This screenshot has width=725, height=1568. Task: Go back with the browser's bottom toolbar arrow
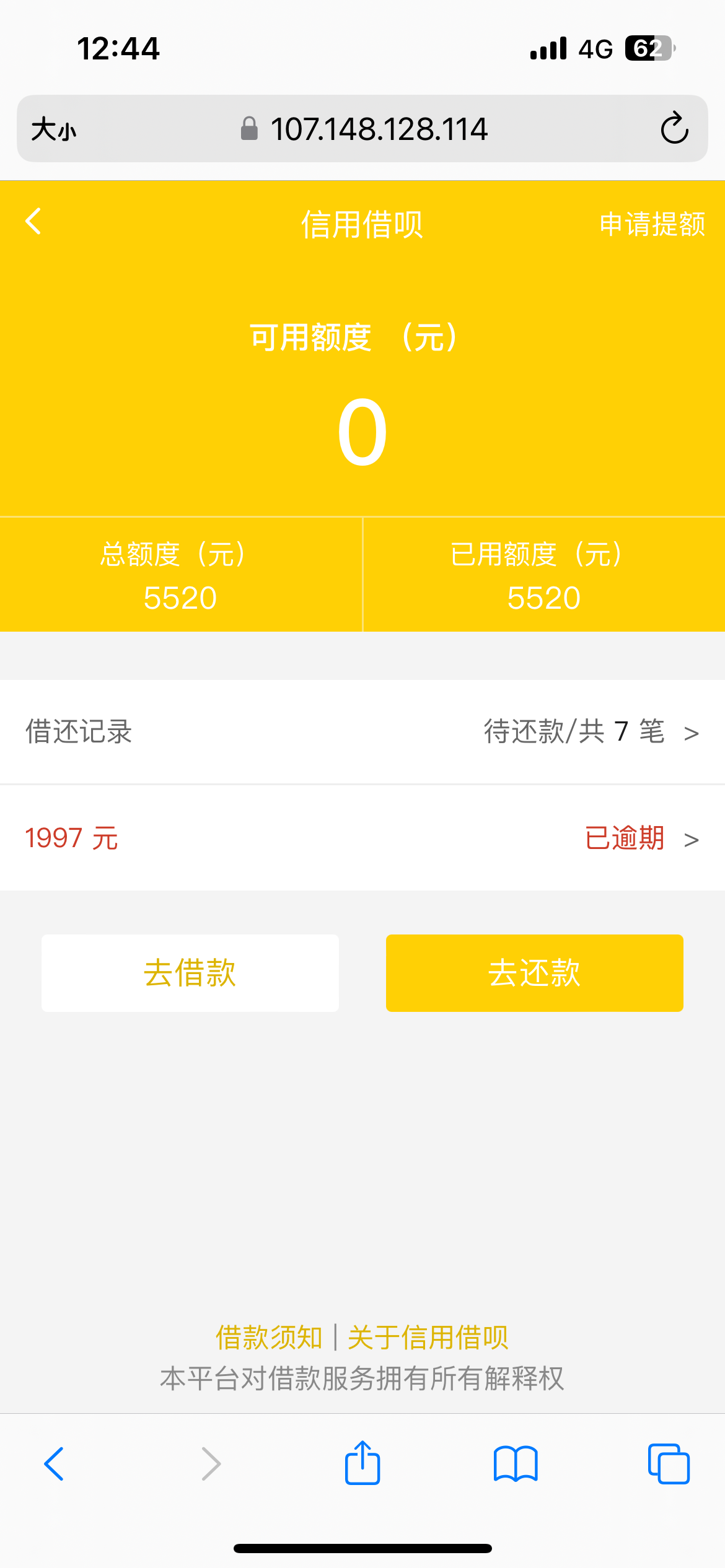(x=54, y=1464)
